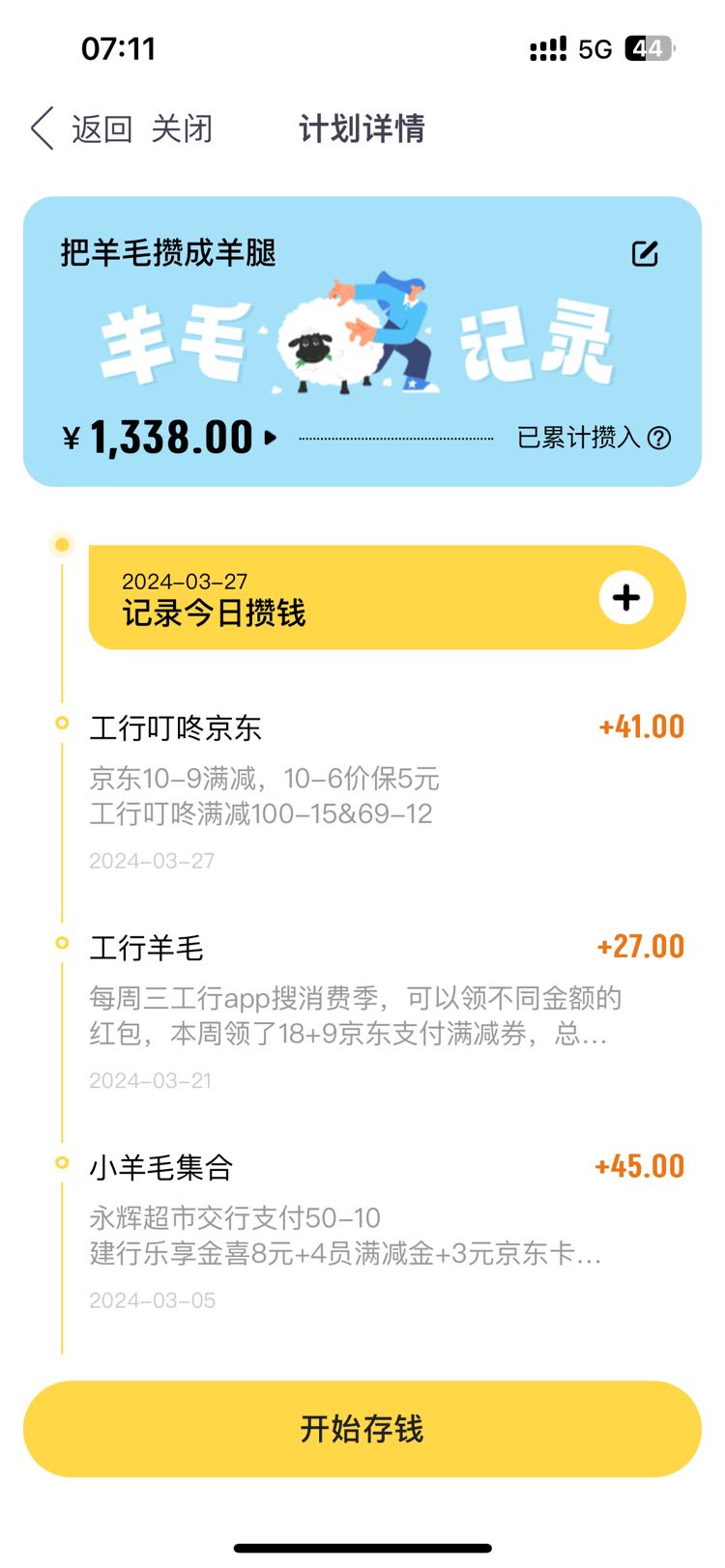Open the help icon beside 已累计攒入
The width and height of the screenshot is (725, 1568).
click(x=659, y=439)
